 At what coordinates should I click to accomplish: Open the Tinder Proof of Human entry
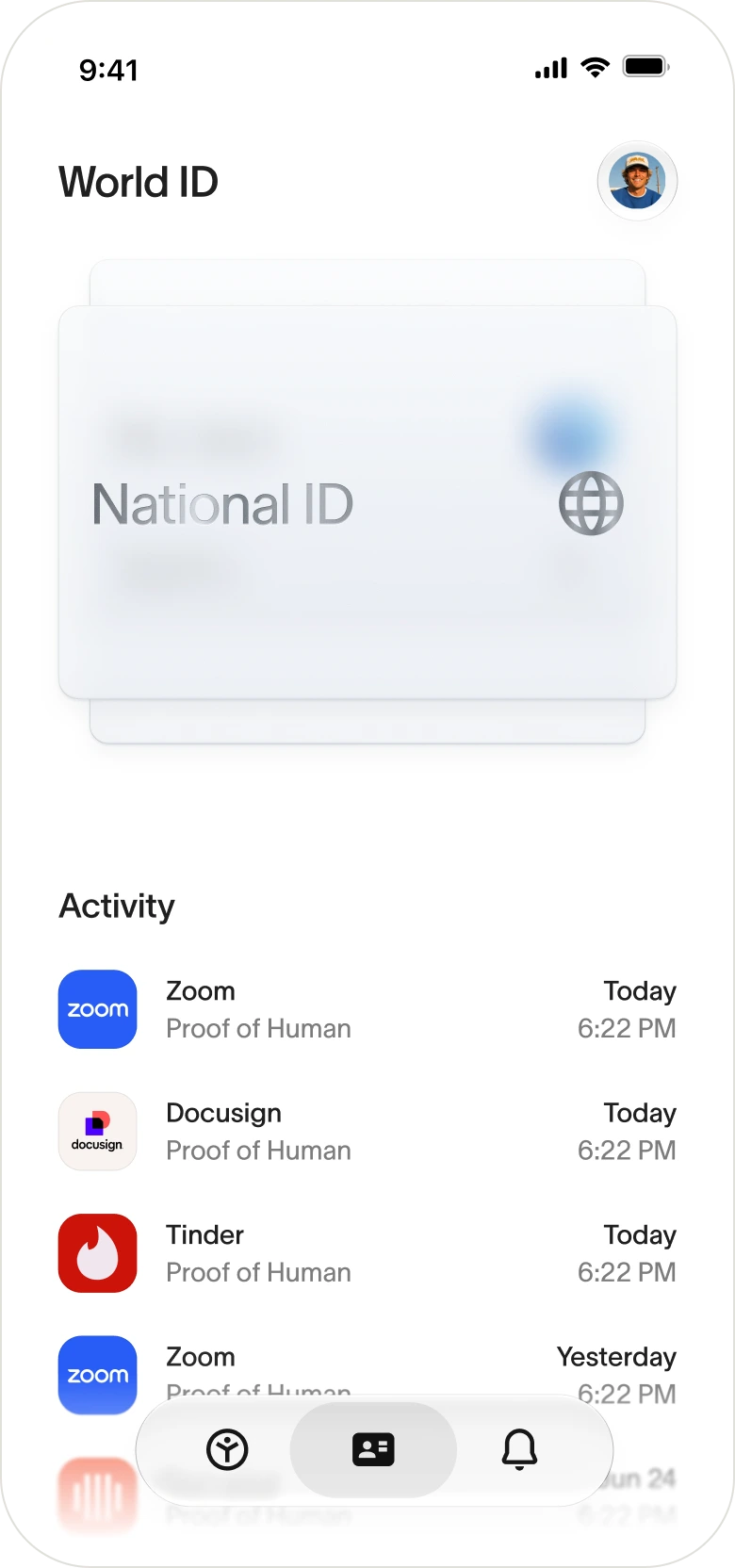pos(367,1253)
